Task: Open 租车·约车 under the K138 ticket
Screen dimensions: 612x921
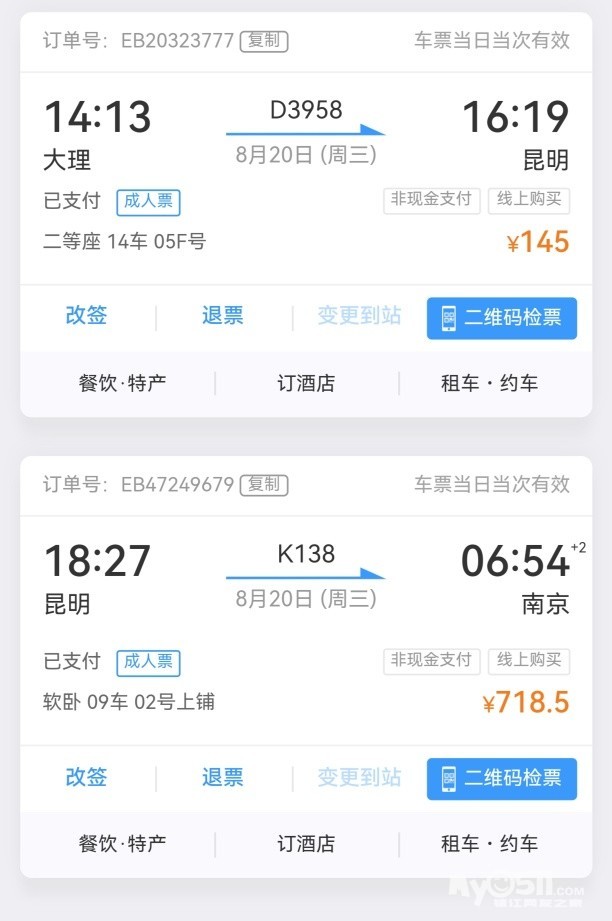Action: click(489, 844)
